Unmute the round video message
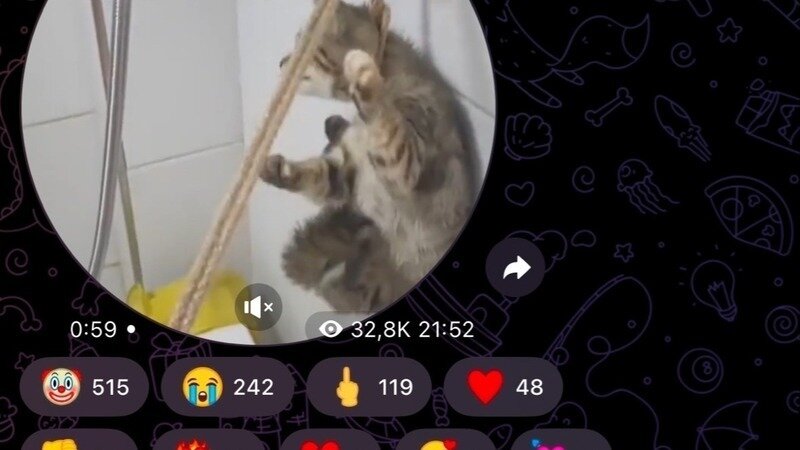The image size is (800, 450). point(259,307)
